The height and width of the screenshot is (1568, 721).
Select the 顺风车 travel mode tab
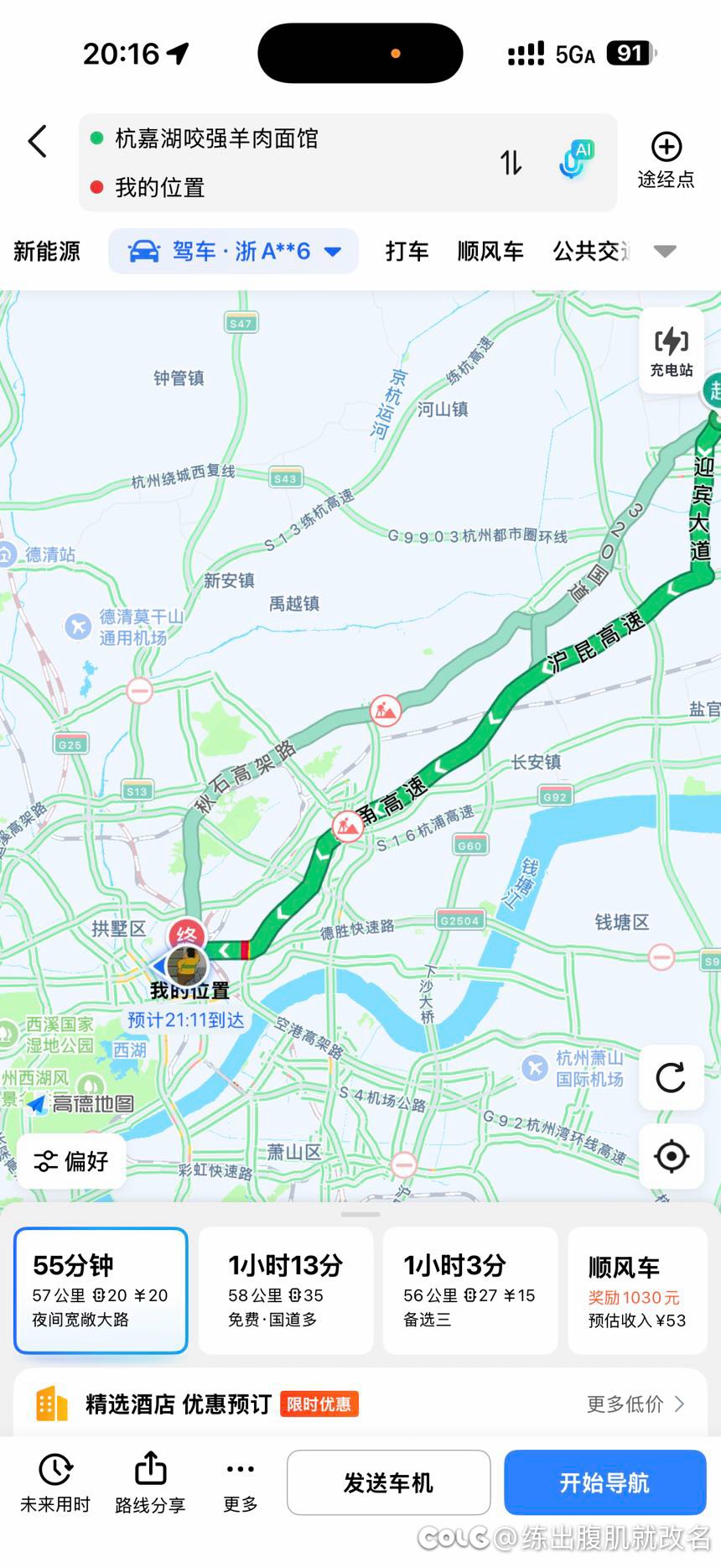(x=490, y=251)
